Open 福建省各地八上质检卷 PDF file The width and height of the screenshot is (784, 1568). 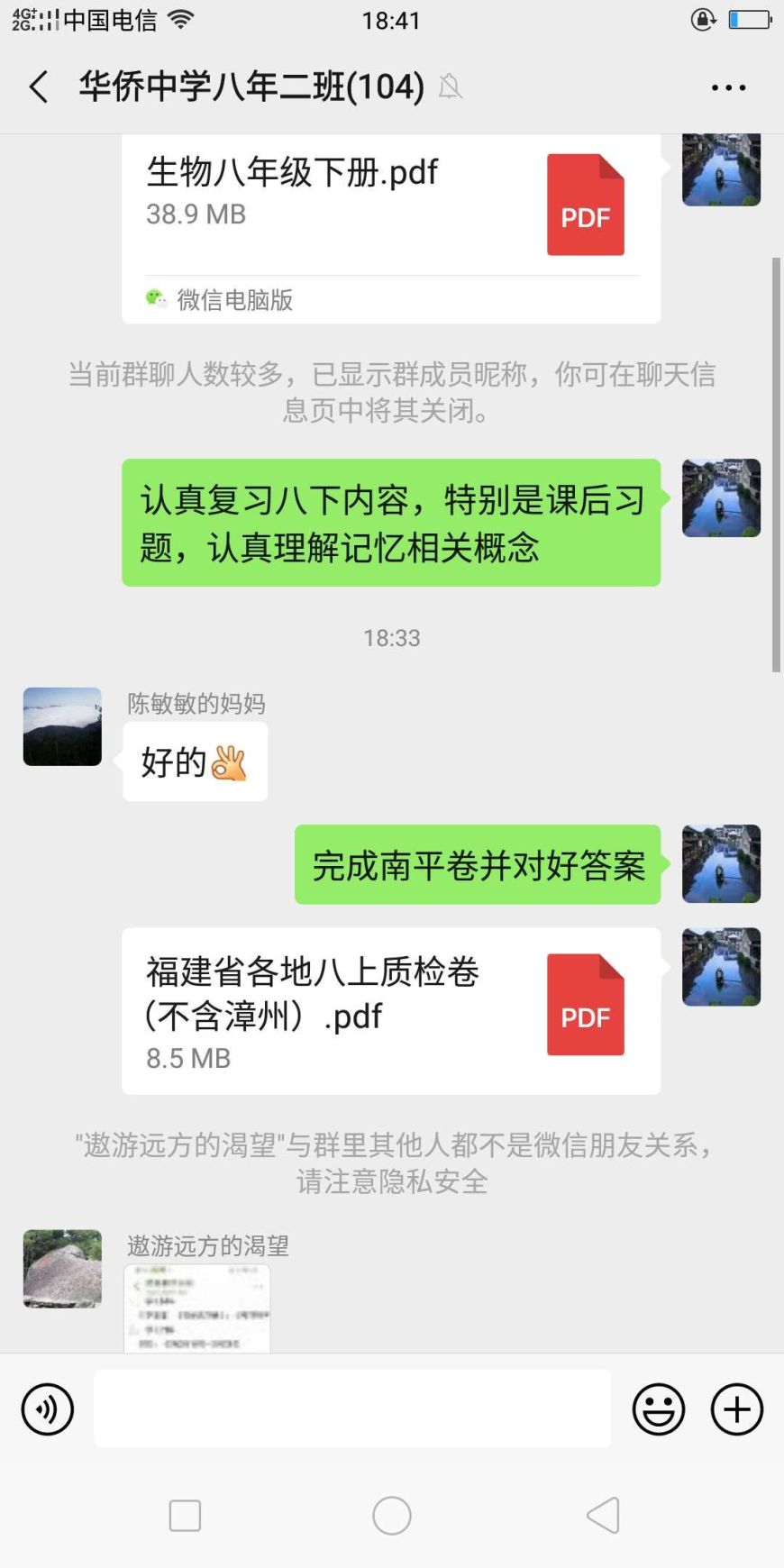390,1011
